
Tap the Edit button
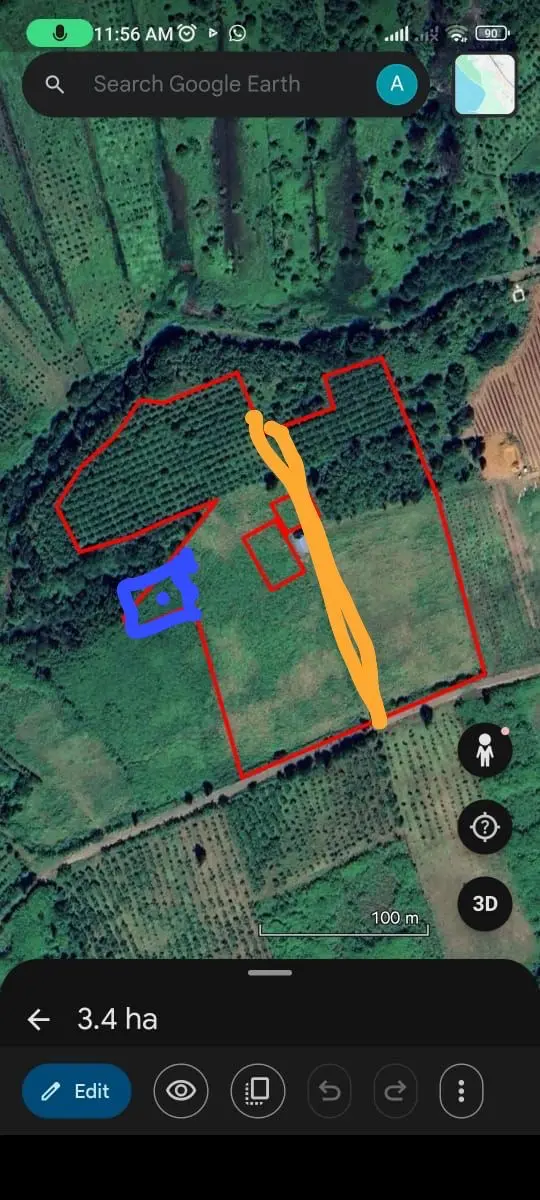[x=77, y=1091]
